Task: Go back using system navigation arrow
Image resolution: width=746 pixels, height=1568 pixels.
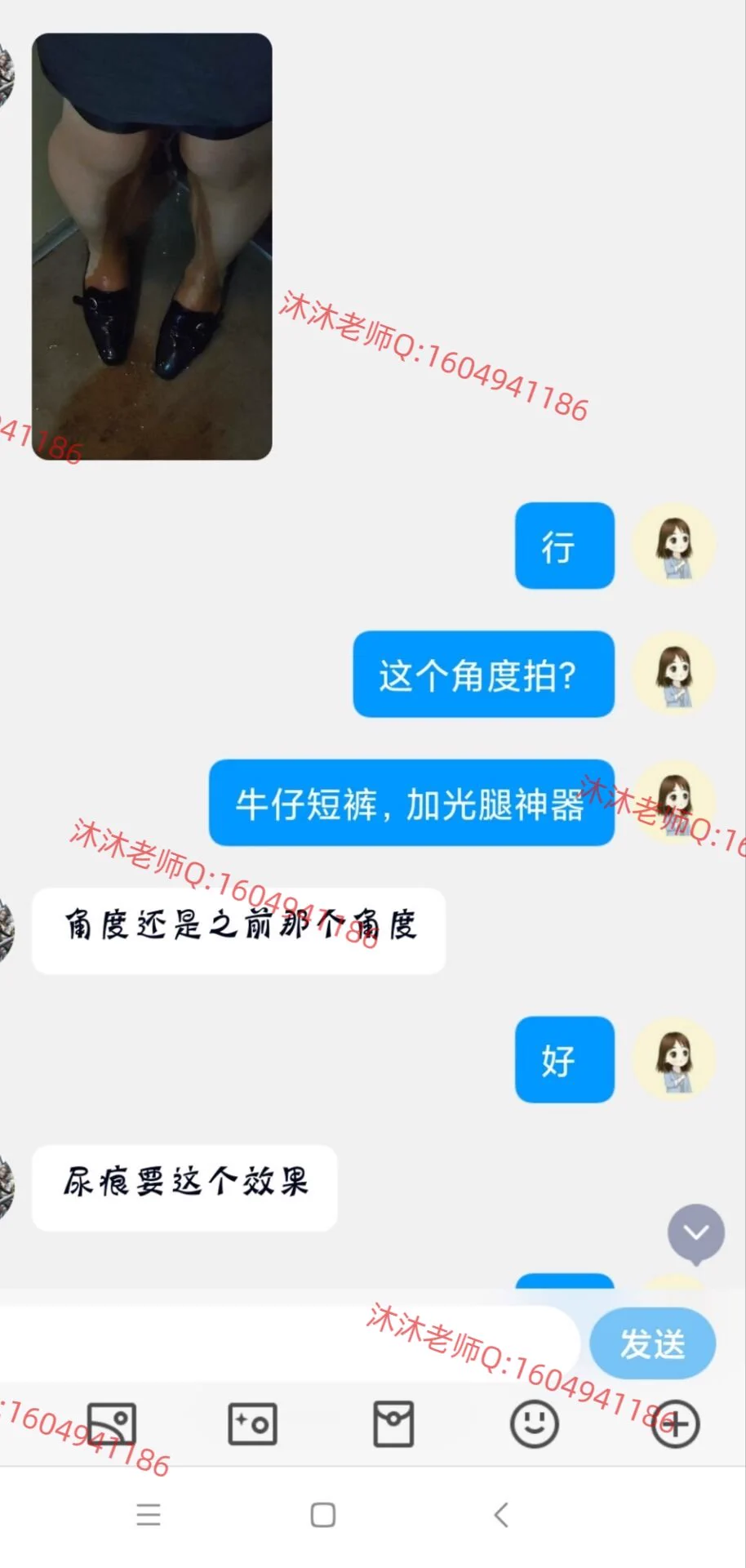Action: tap(501, 1515)
